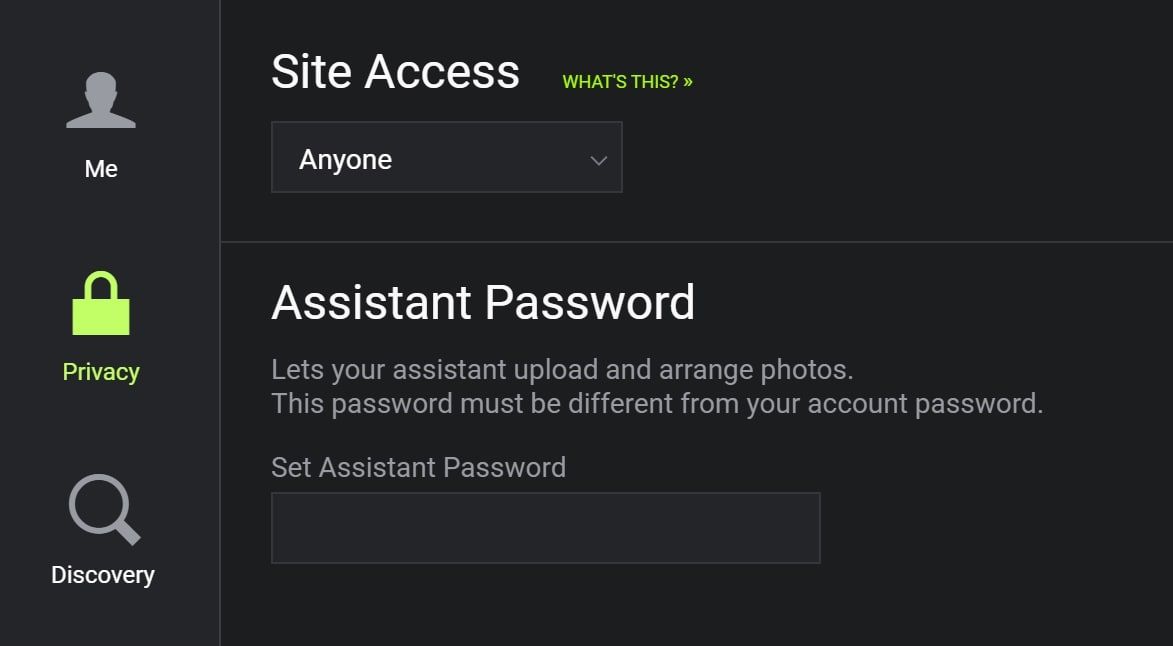This screenshot has width=1173, height=646.
Task: Open the What's This link
Action: pyautogui.click(x=627, y=82)
